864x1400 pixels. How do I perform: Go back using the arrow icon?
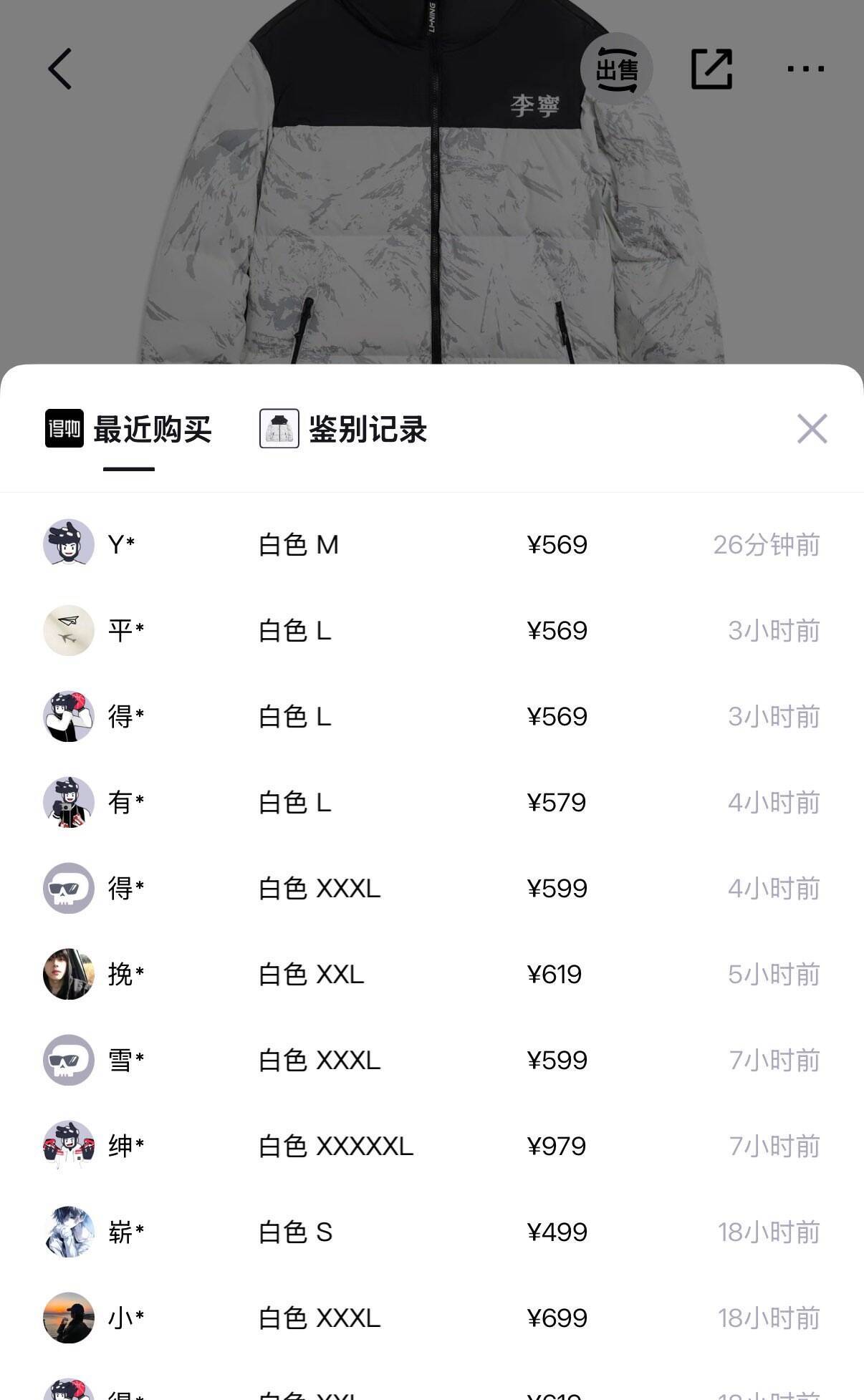[60, 69]
